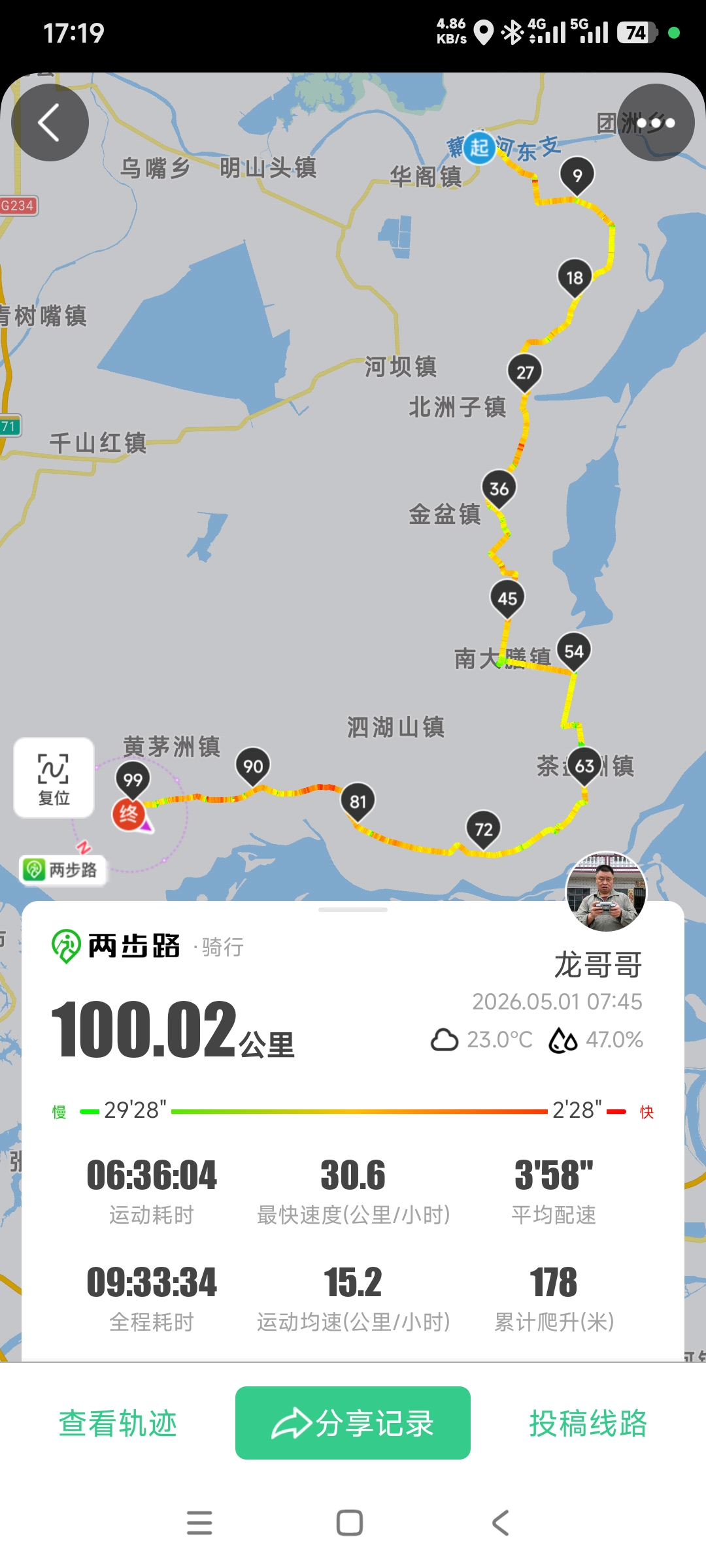The height and width of the screenshot is (1568, 706).
Task: Select the 终 end point marker
Action: click(x=129, y=815)
